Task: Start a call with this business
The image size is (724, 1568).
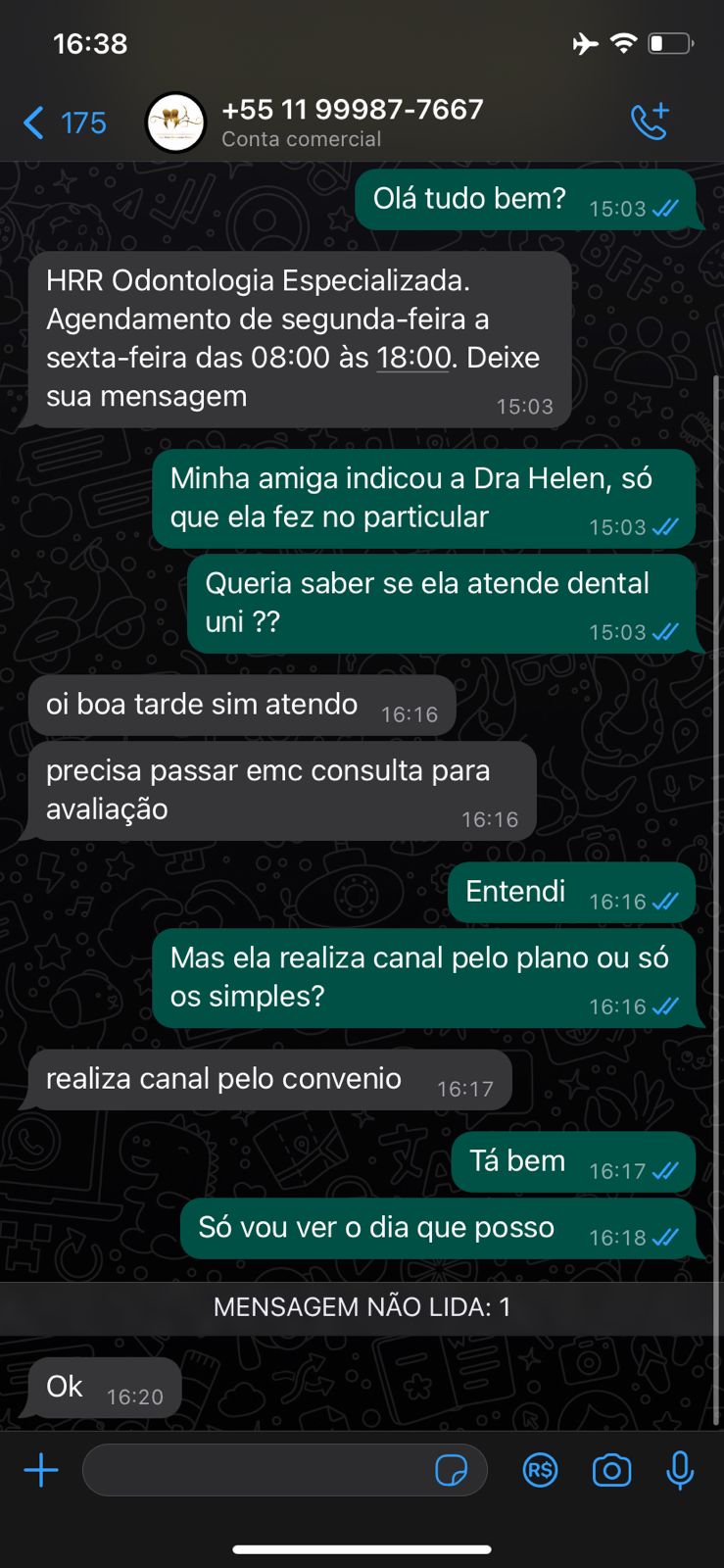Action: coord(650,122)
